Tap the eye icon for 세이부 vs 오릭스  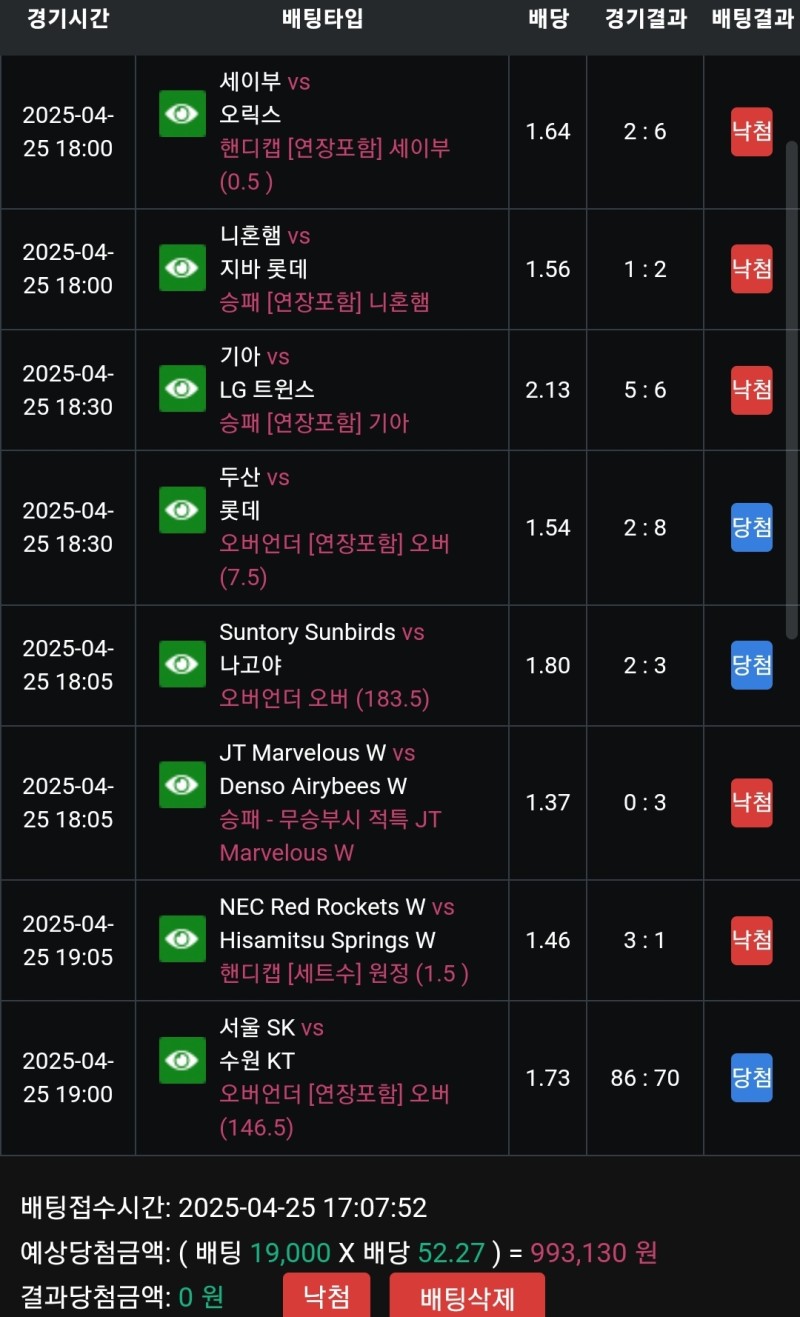tap(182, 114)
